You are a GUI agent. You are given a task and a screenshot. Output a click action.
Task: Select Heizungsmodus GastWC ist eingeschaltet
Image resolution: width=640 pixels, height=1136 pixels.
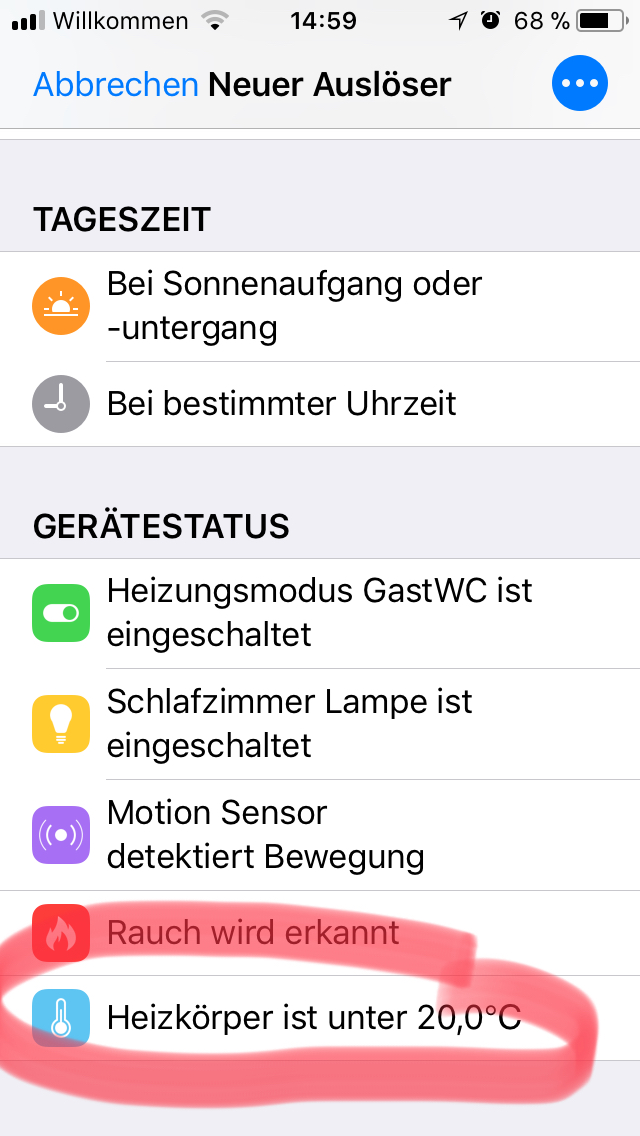[320, 612]
